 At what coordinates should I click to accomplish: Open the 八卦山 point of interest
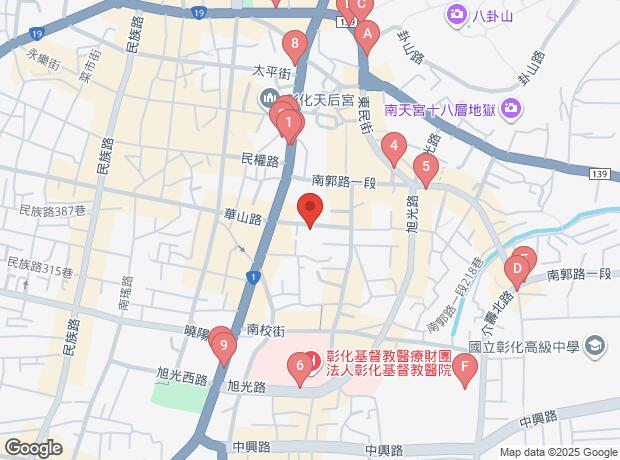[x=457, y=13]
